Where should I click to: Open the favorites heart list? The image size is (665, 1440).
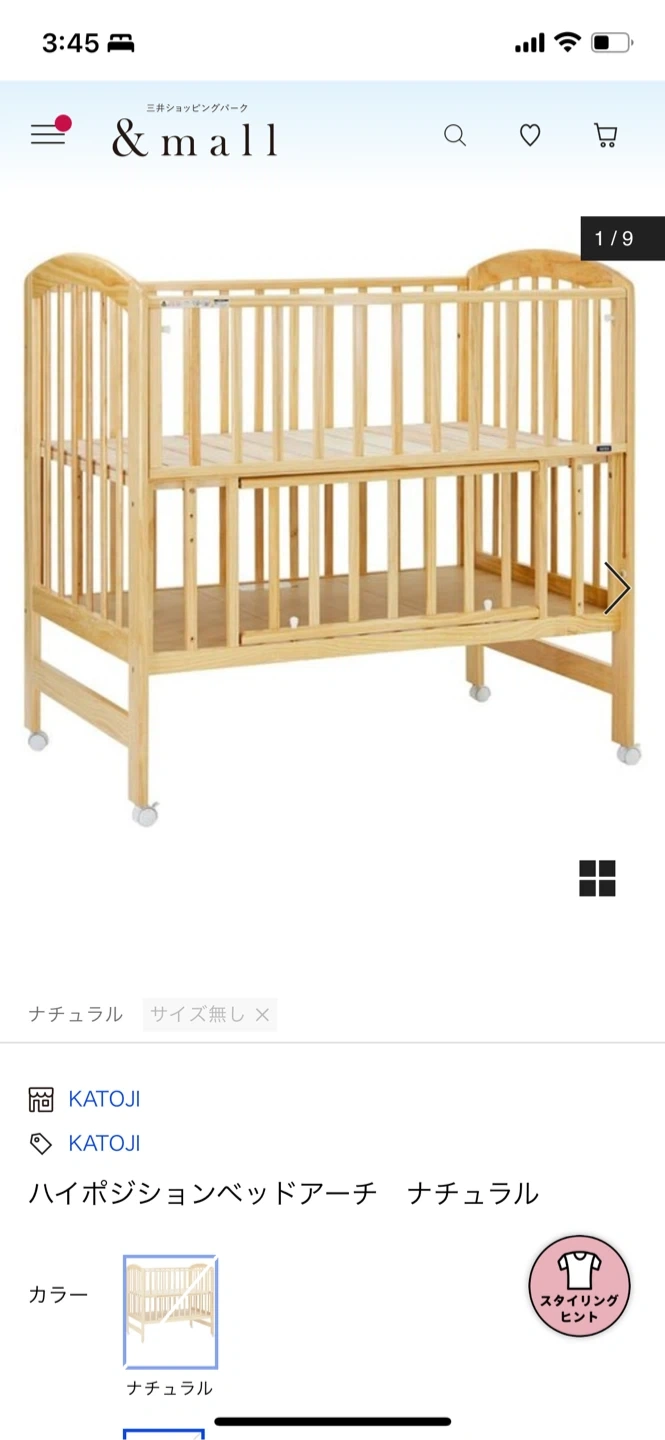pyautogui.click(x=530, y=135)
